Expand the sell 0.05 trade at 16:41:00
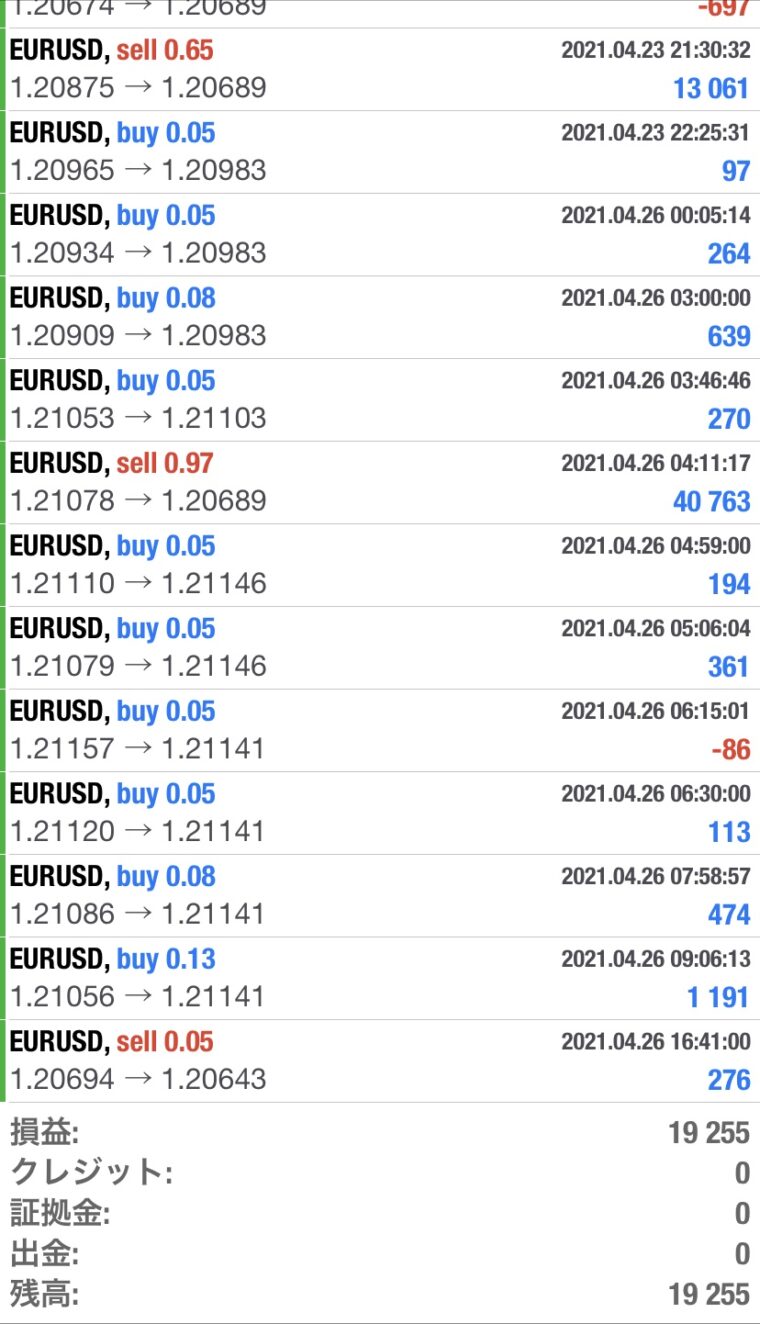This screenshot has height=1324, width=760. coord(380,1061)
